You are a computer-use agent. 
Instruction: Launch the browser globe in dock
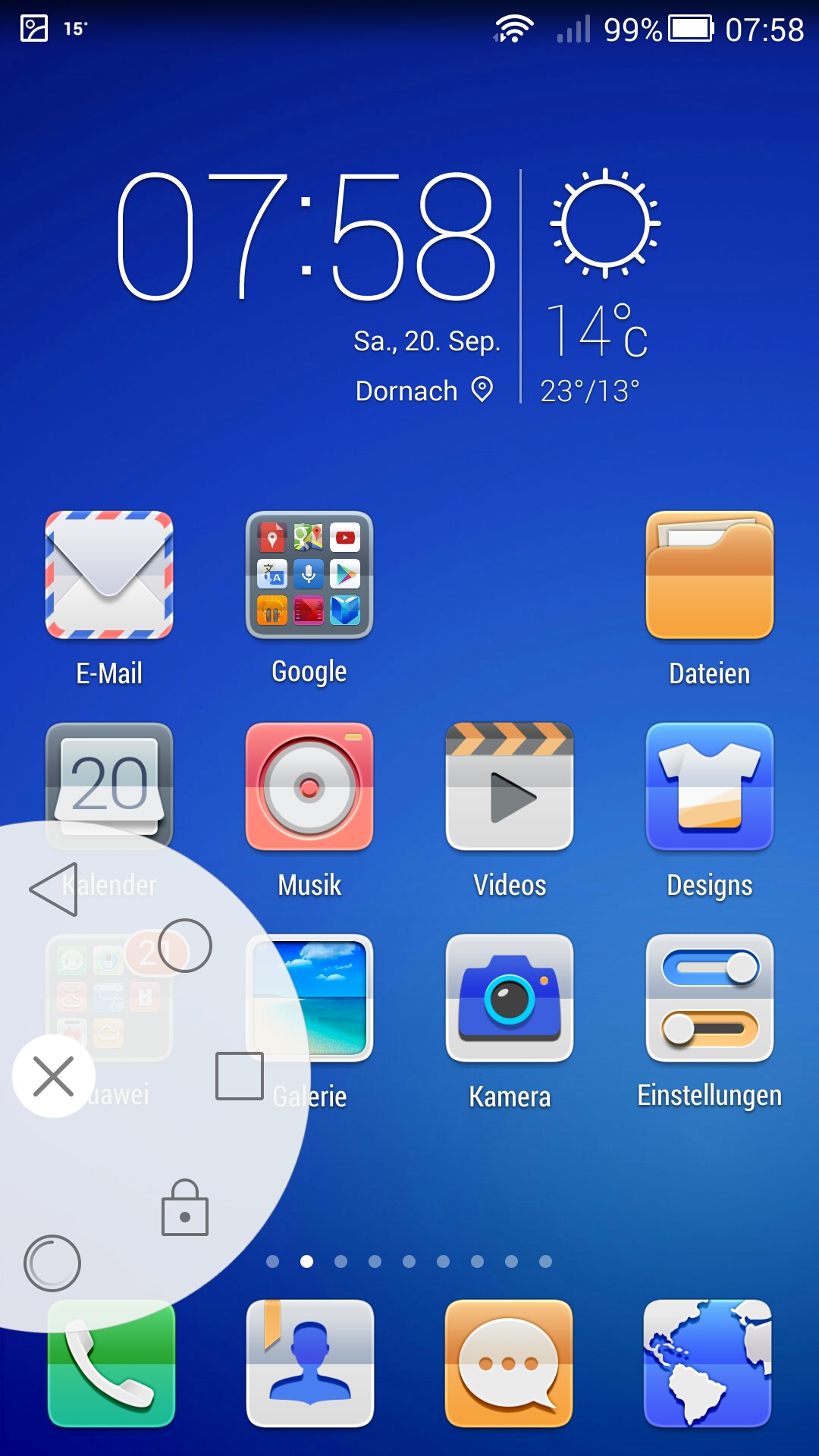[x=708, y=1363]
